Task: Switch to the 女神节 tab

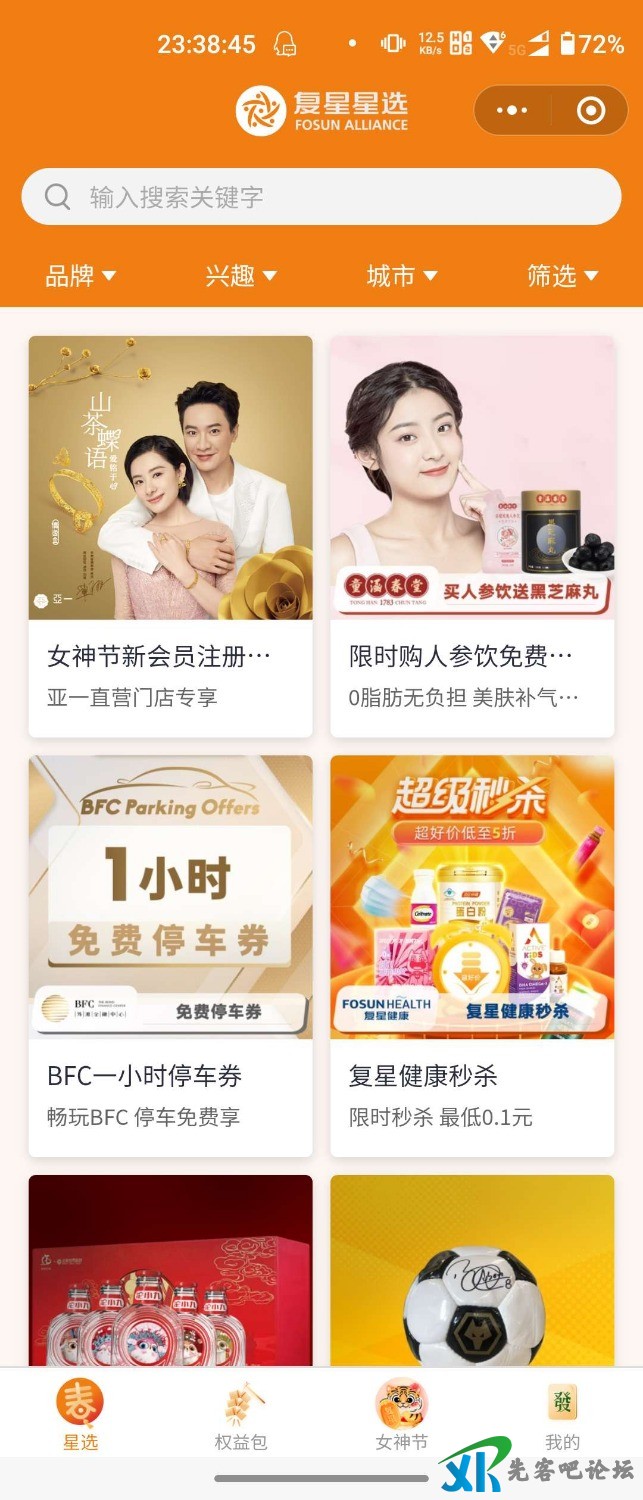Action: (401, 1415)
